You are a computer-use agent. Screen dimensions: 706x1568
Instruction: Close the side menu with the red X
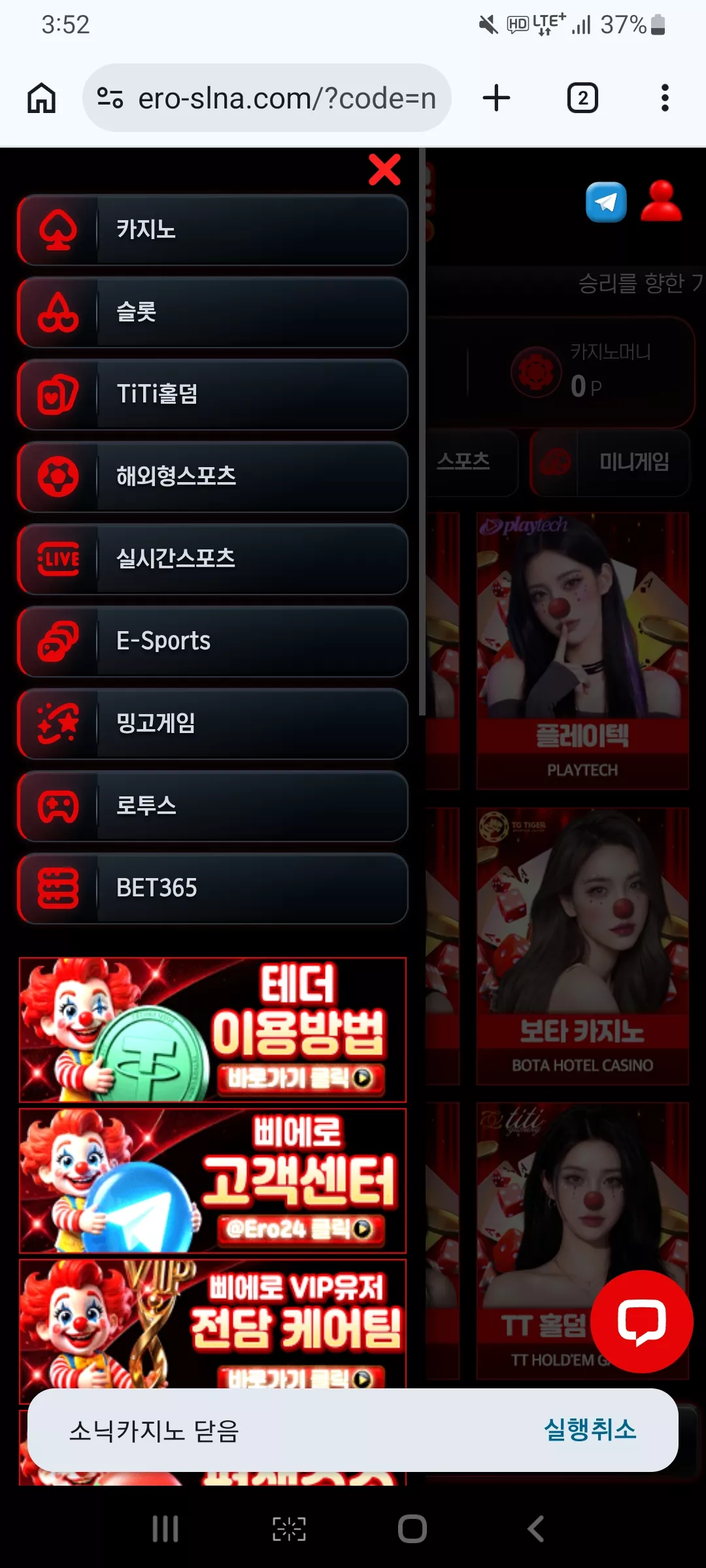(x=384, y=170)
